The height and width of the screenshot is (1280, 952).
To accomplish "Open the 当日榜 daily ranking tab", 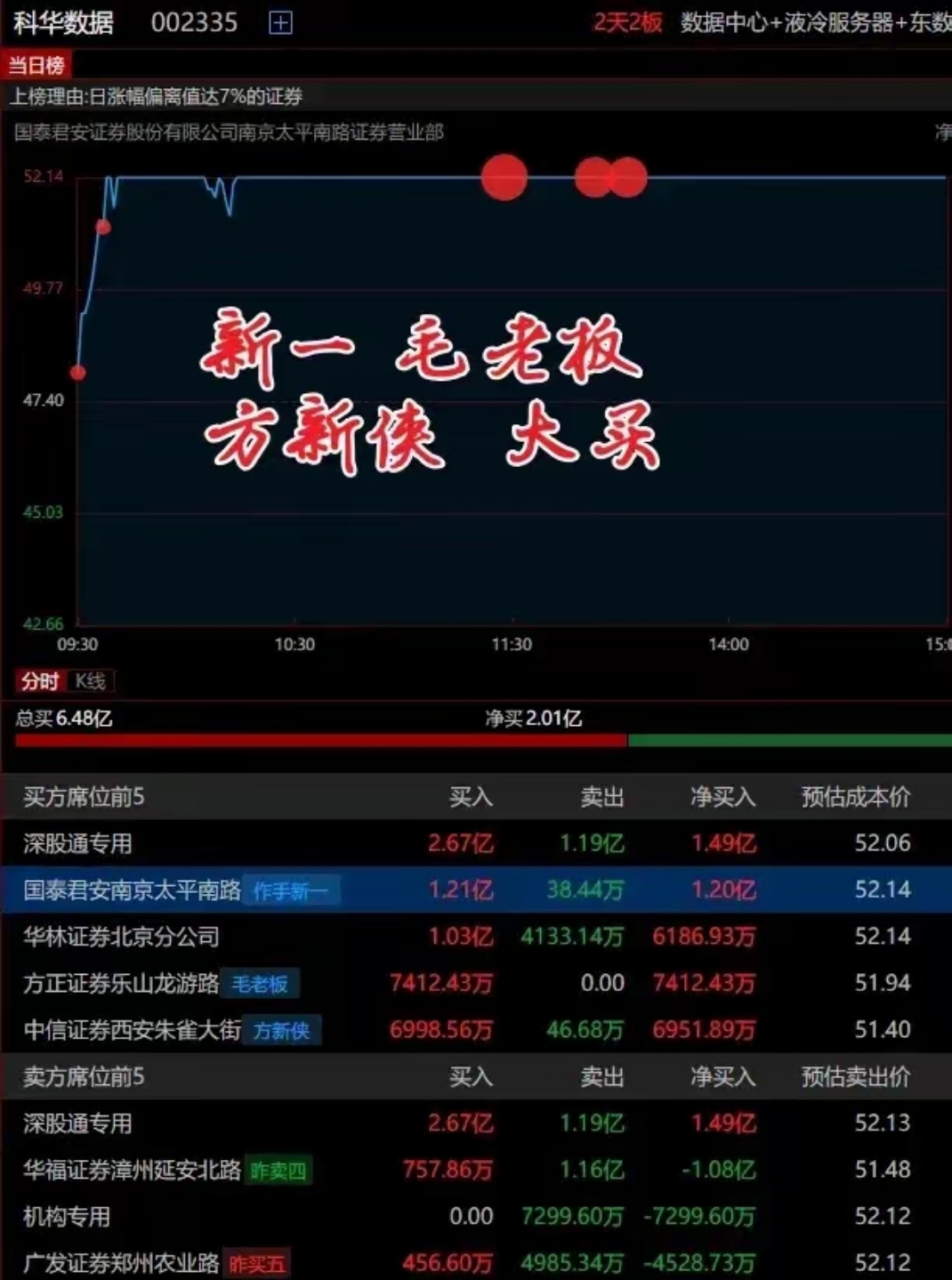I will tap(37, 62).
